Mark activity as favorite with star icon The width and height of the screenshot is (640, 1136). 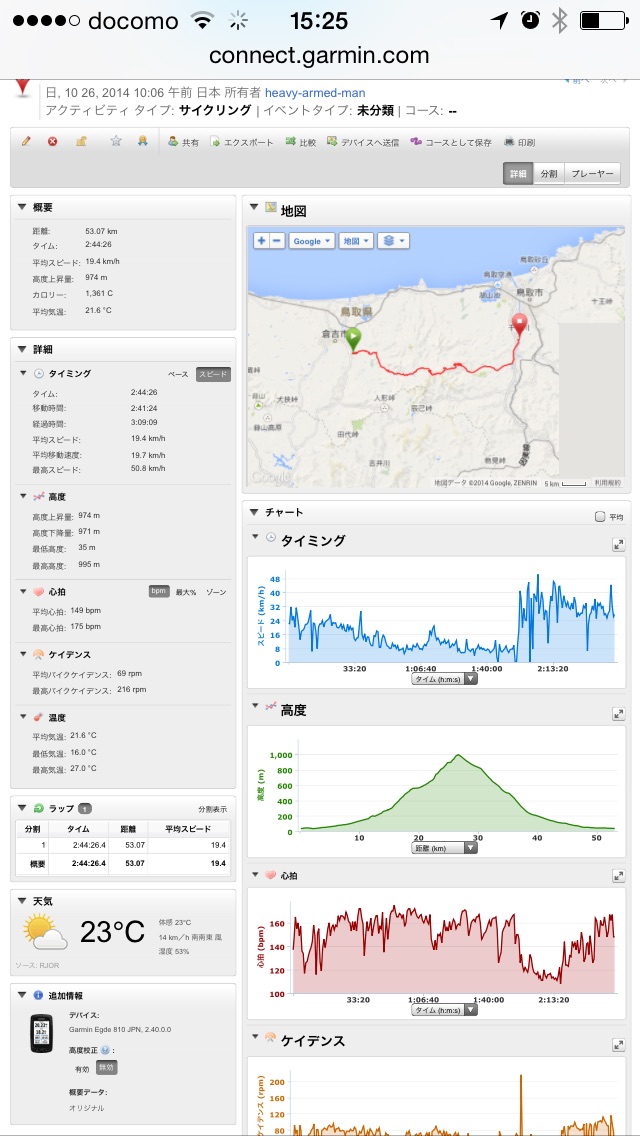[115, 142]
